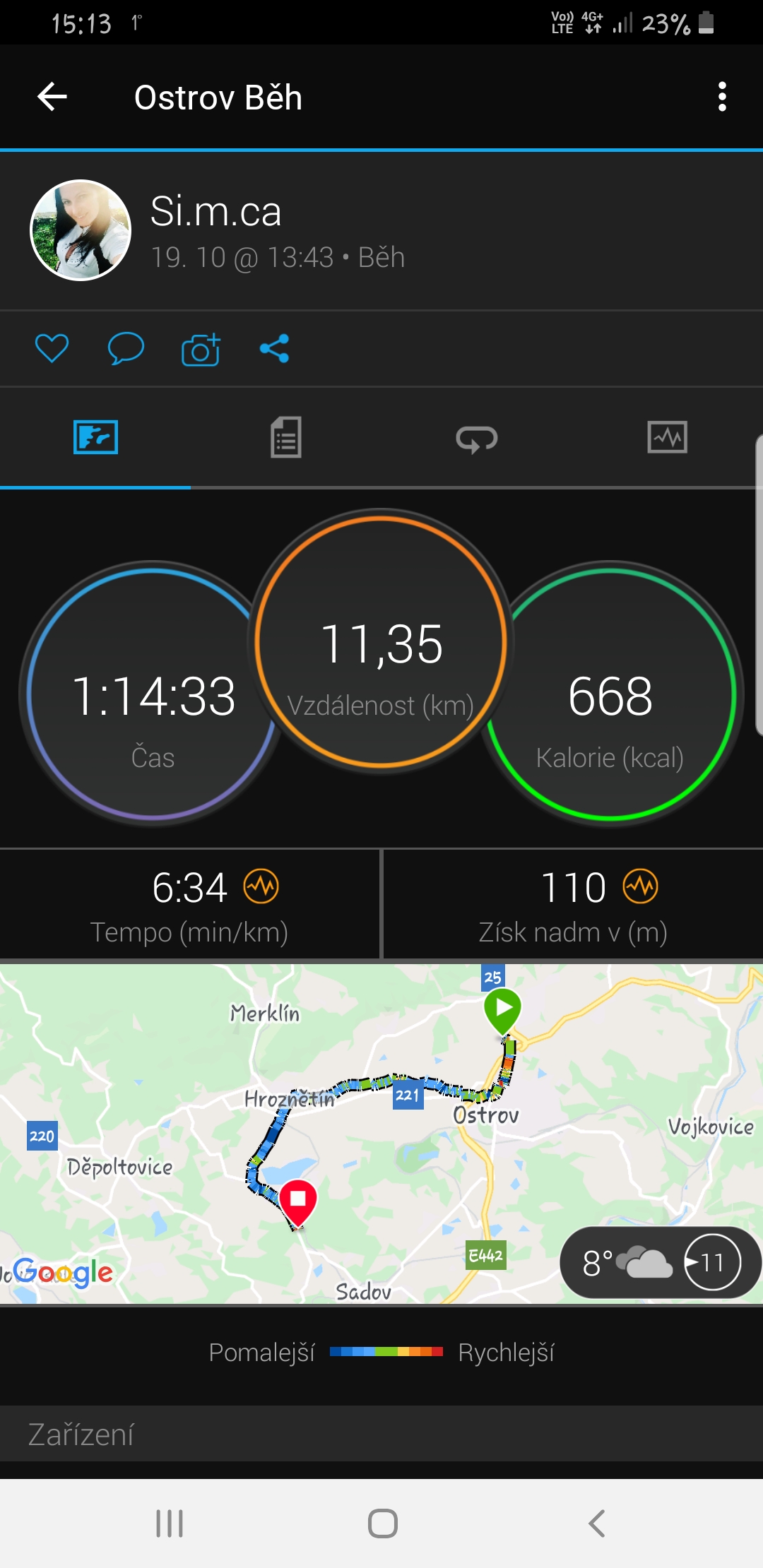Open Si.m.ca's profile picture
763x1568 pixels.
[81, 230]
